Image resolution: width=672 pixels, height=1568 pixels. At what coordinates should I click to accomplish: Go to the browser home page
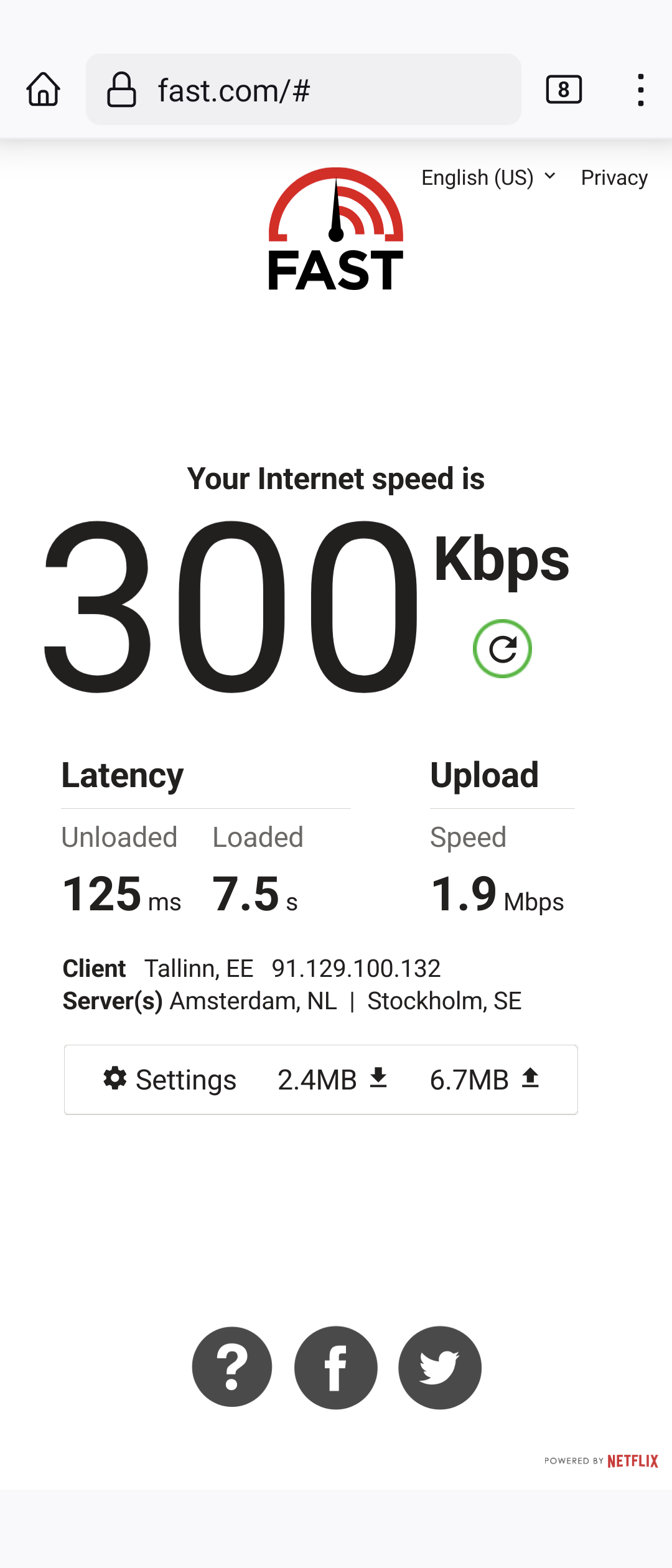43,90
